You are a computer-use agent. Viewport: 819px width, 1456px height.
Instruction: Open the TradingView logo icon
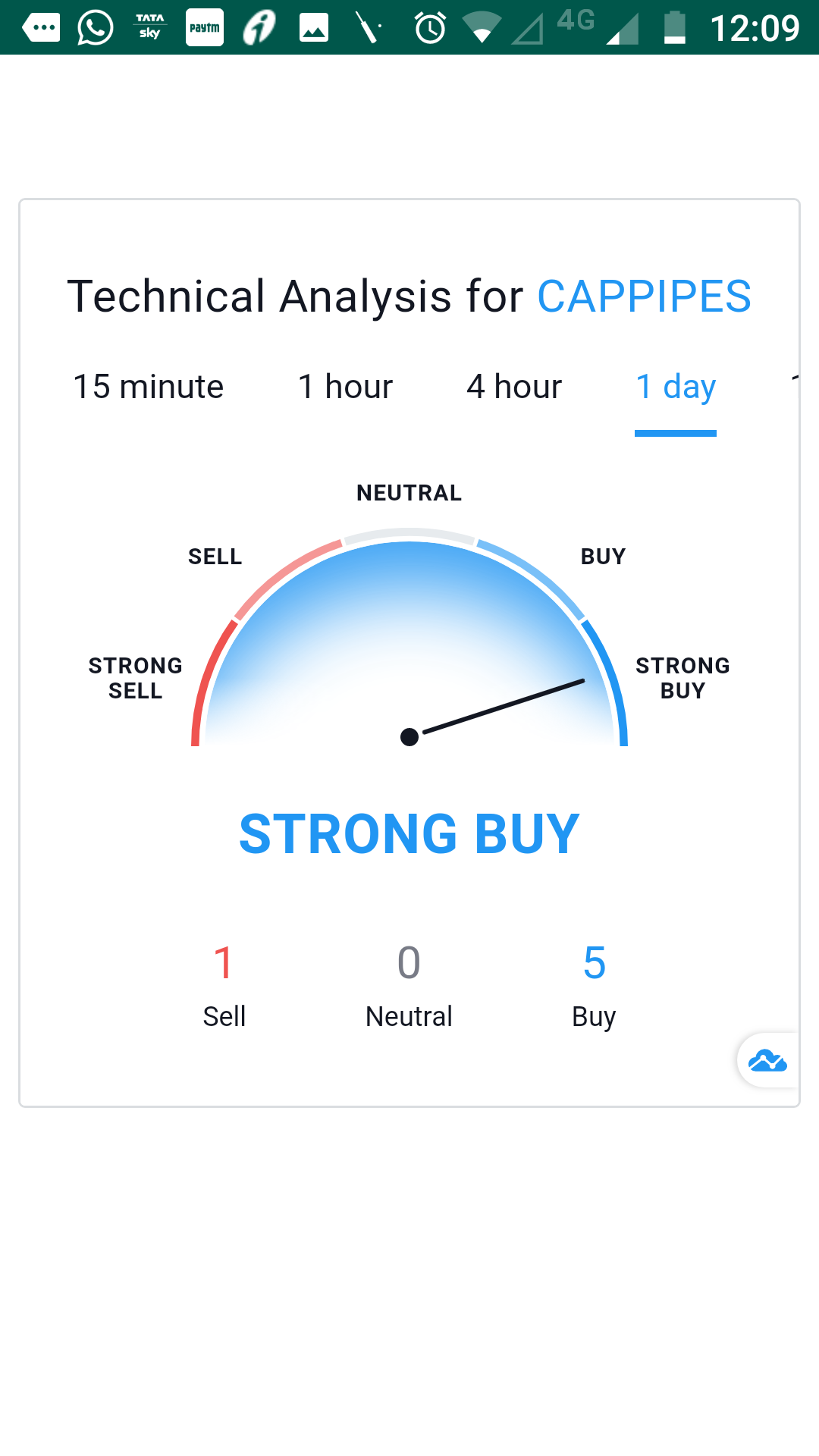click(x=767, y=1059)
